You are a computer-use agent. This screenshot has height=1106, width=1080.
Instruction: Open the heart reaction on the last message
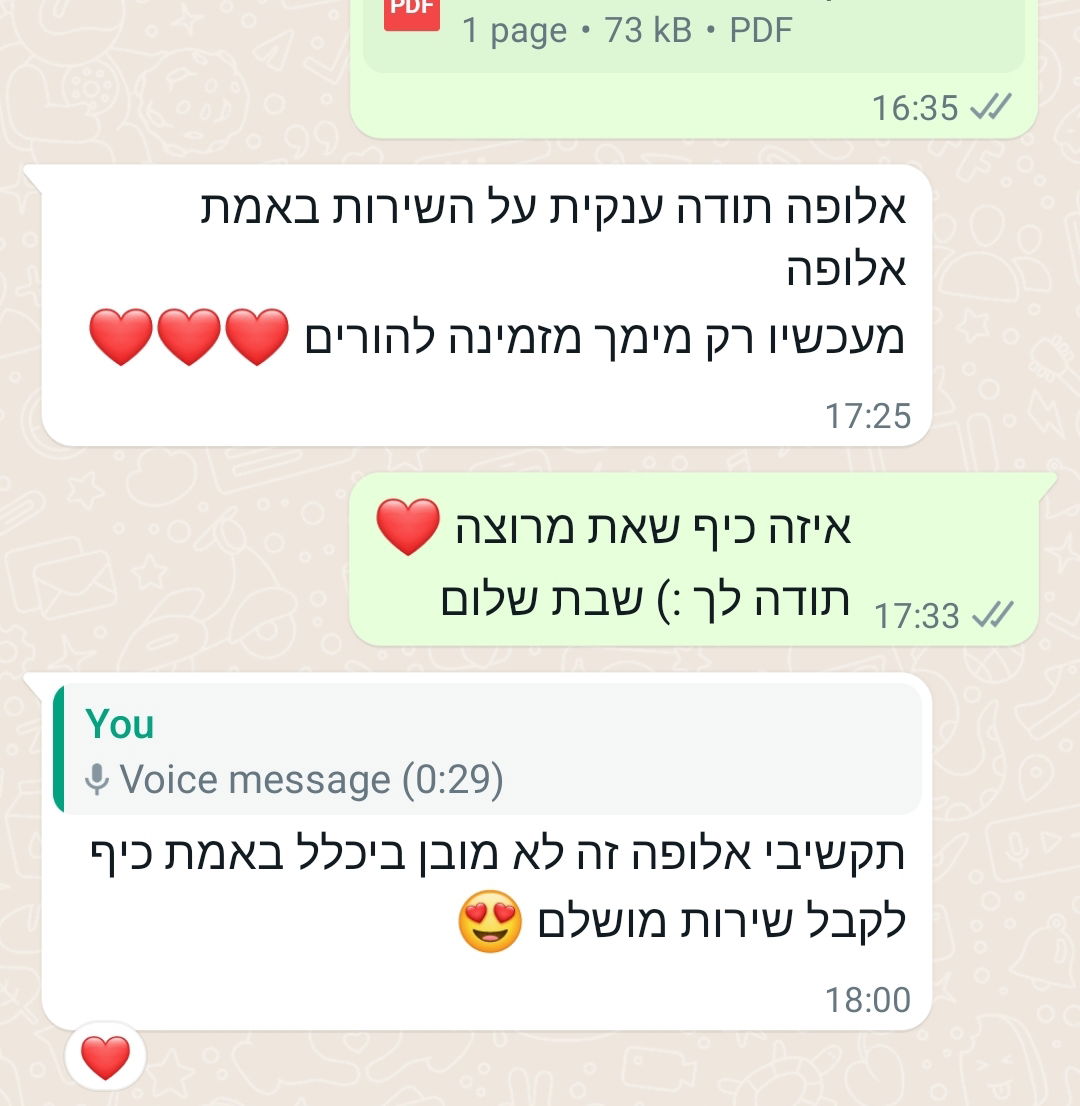(x=106, y=1057)
